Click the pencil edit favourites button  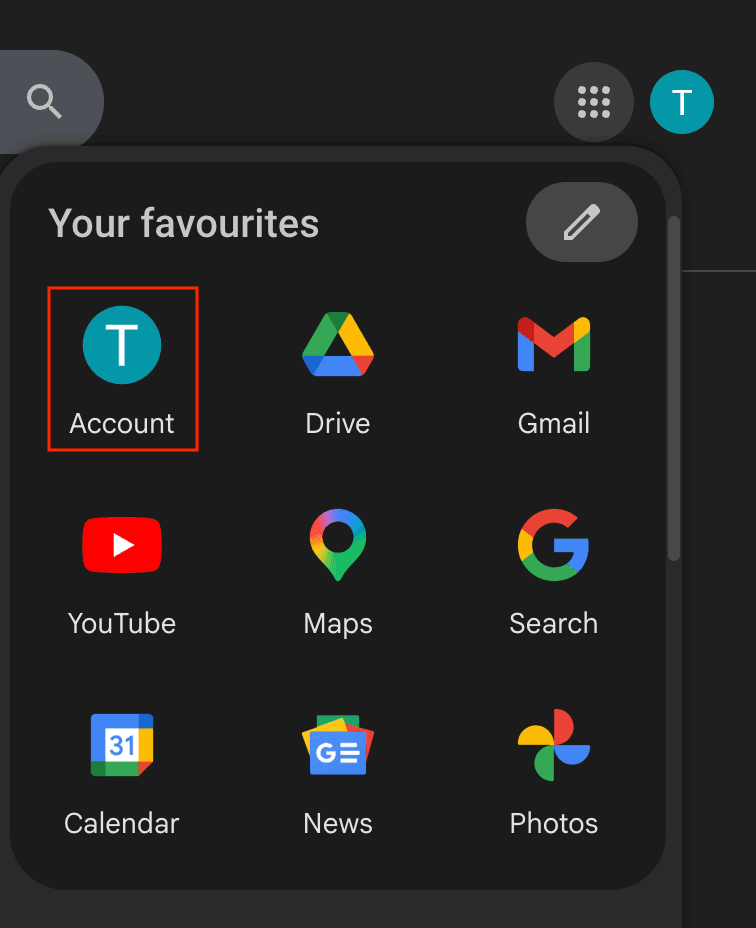582,222
